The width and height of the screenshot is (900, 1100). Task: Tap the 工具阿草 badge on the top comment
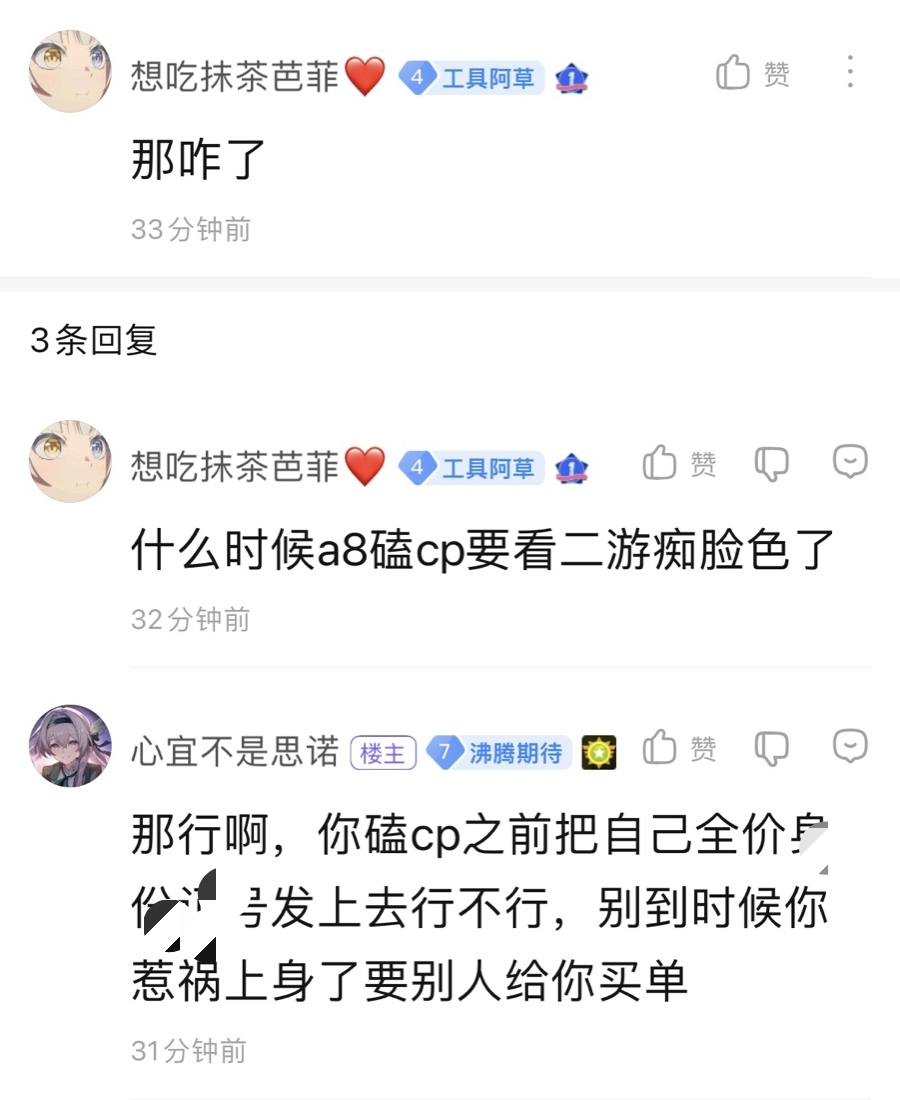click(472, 77)
